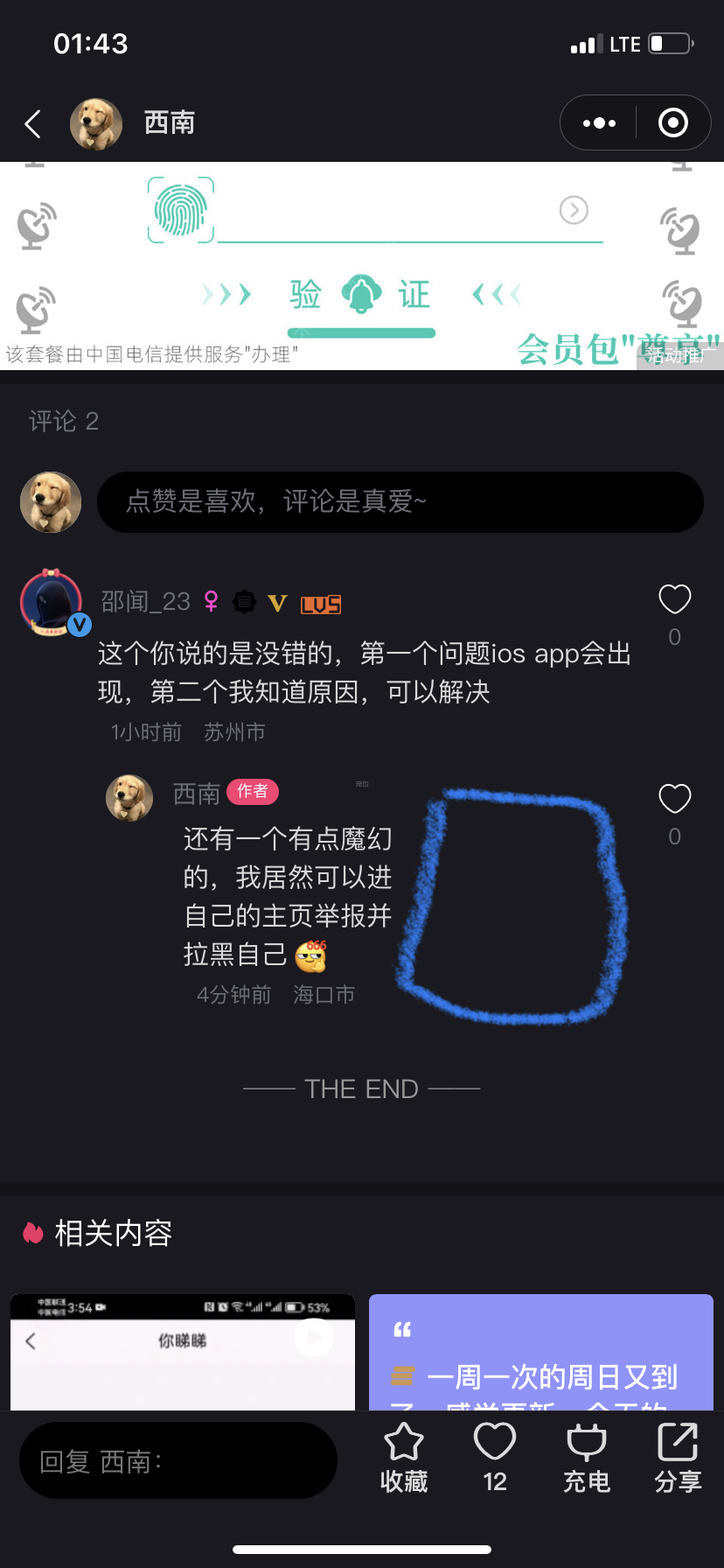Share this post via 分享

[678, 1458]
